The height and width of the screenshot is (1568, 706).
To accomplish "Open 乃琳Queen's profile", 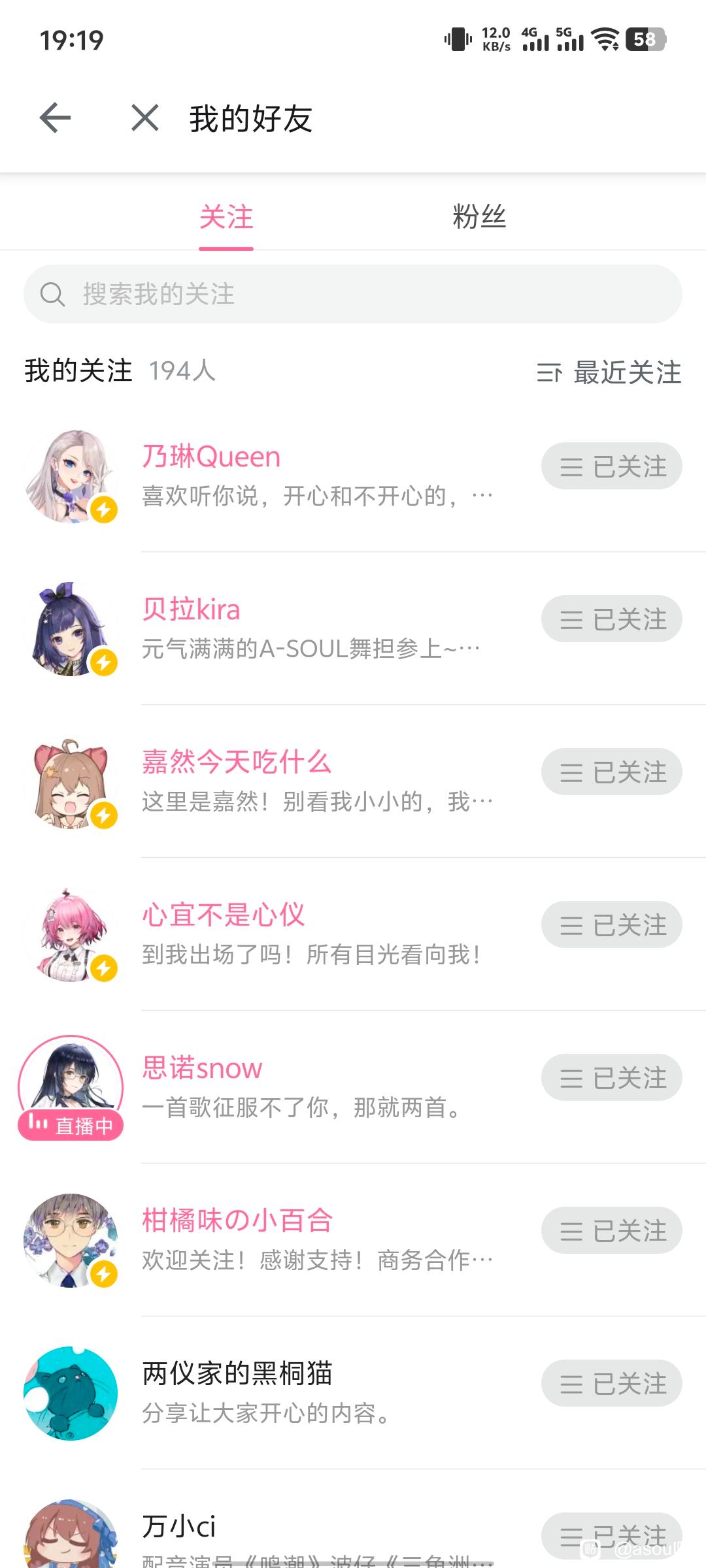I will pos(211,457).
